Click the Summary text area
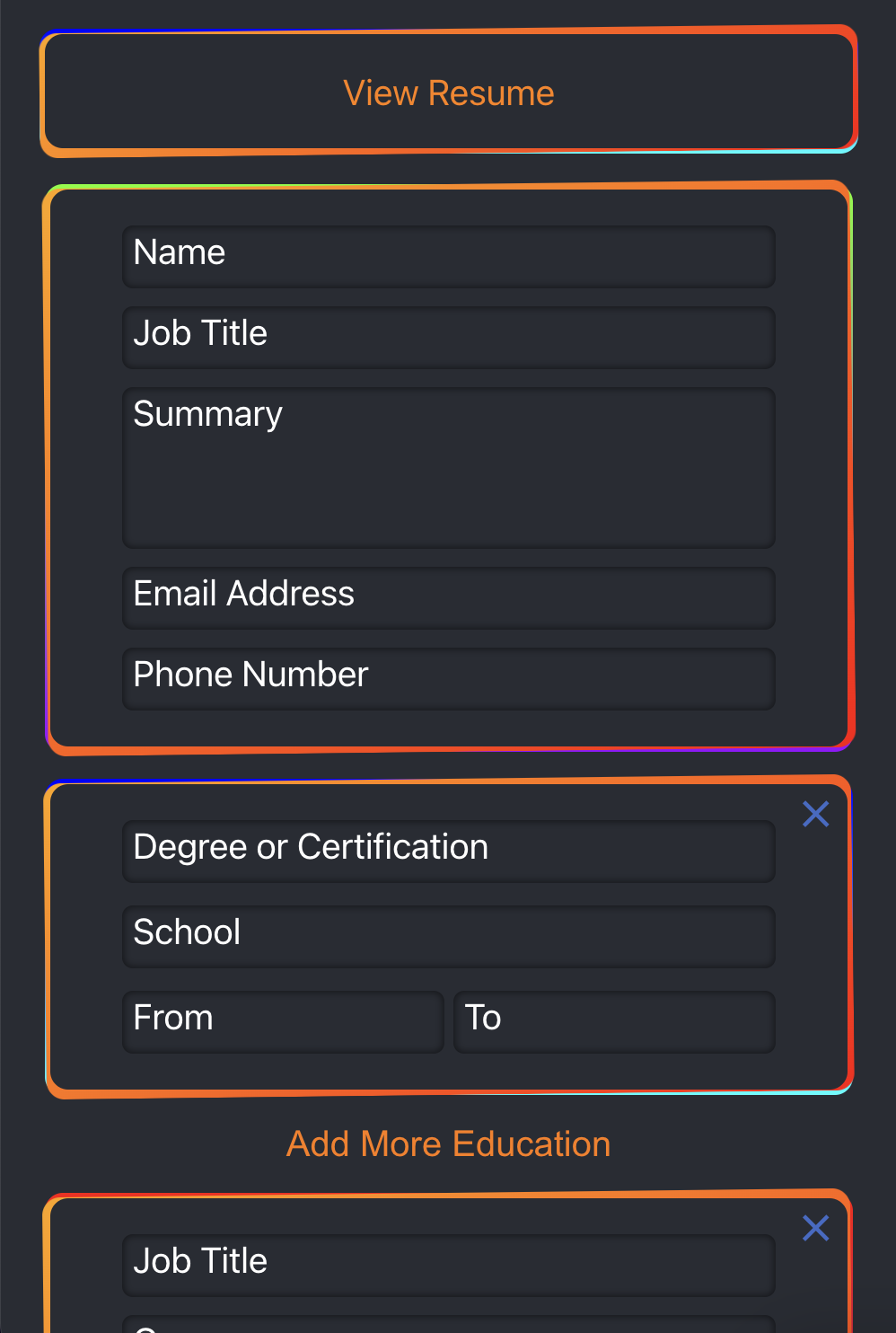This screenshot has height=1333, width=896. coord(448,467)
